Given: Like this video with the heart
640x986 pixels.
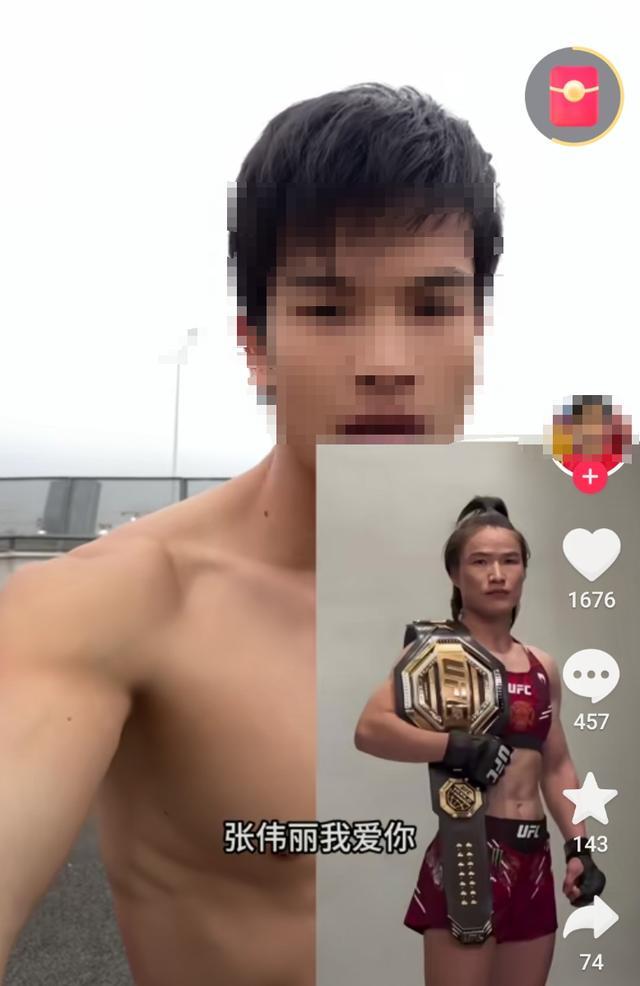Looking at the screenshot, I should [591, 555].
